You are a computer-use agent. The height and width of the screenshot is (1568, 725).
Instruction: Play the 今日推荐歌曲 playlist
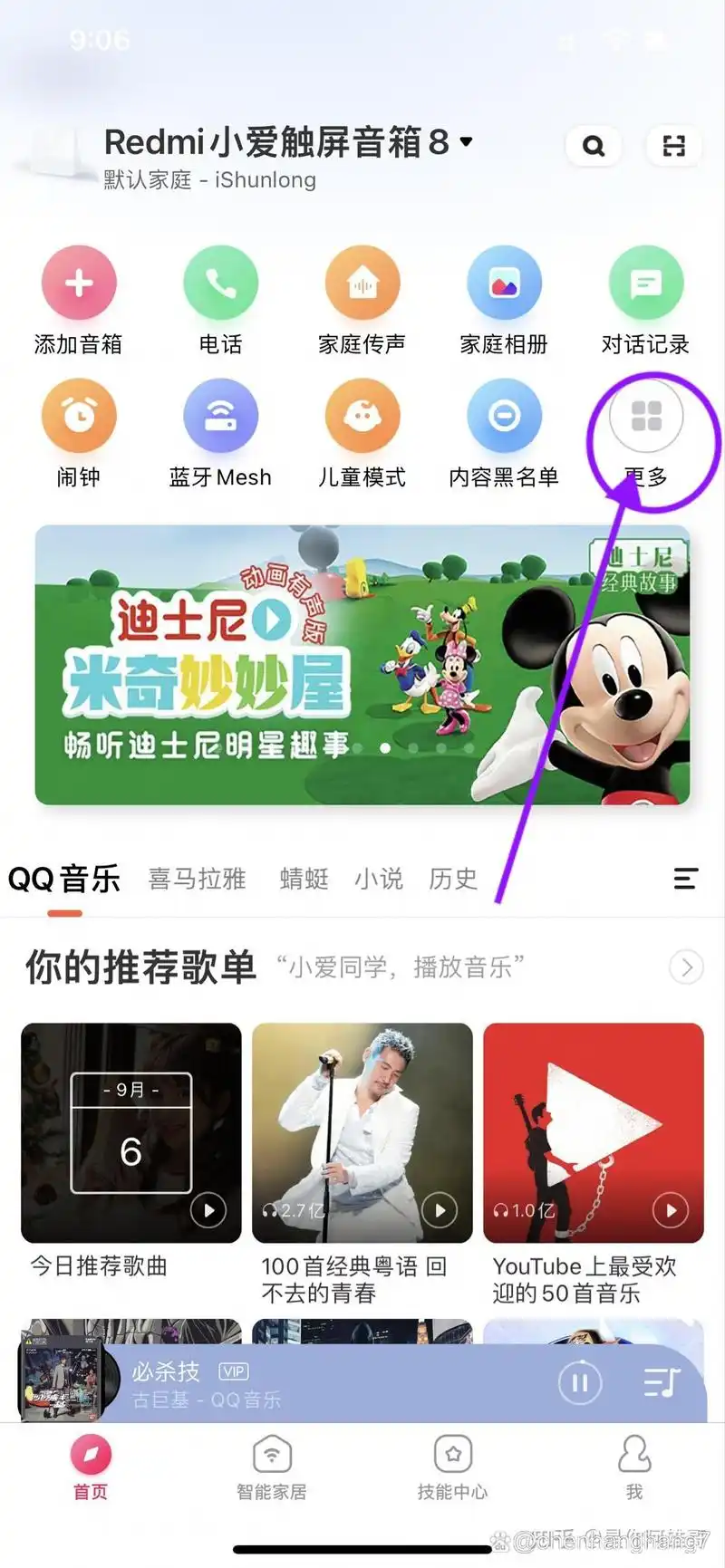pos(208,1210)
